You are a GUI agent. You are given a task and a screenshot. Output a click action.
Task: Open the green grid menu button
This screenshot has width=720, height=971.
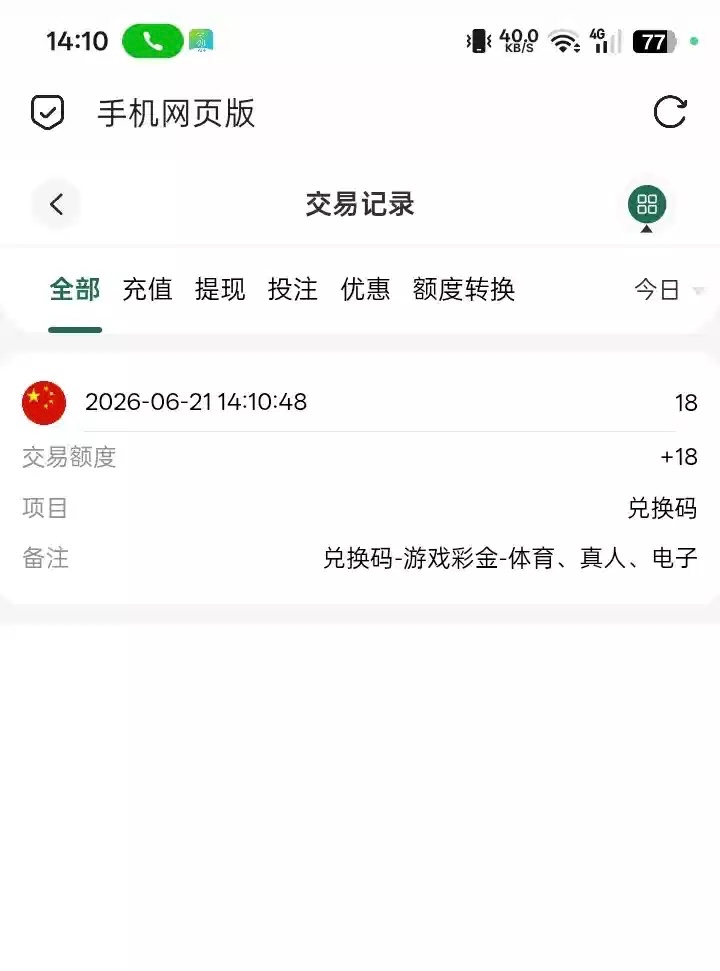click(x=647, y=204)
